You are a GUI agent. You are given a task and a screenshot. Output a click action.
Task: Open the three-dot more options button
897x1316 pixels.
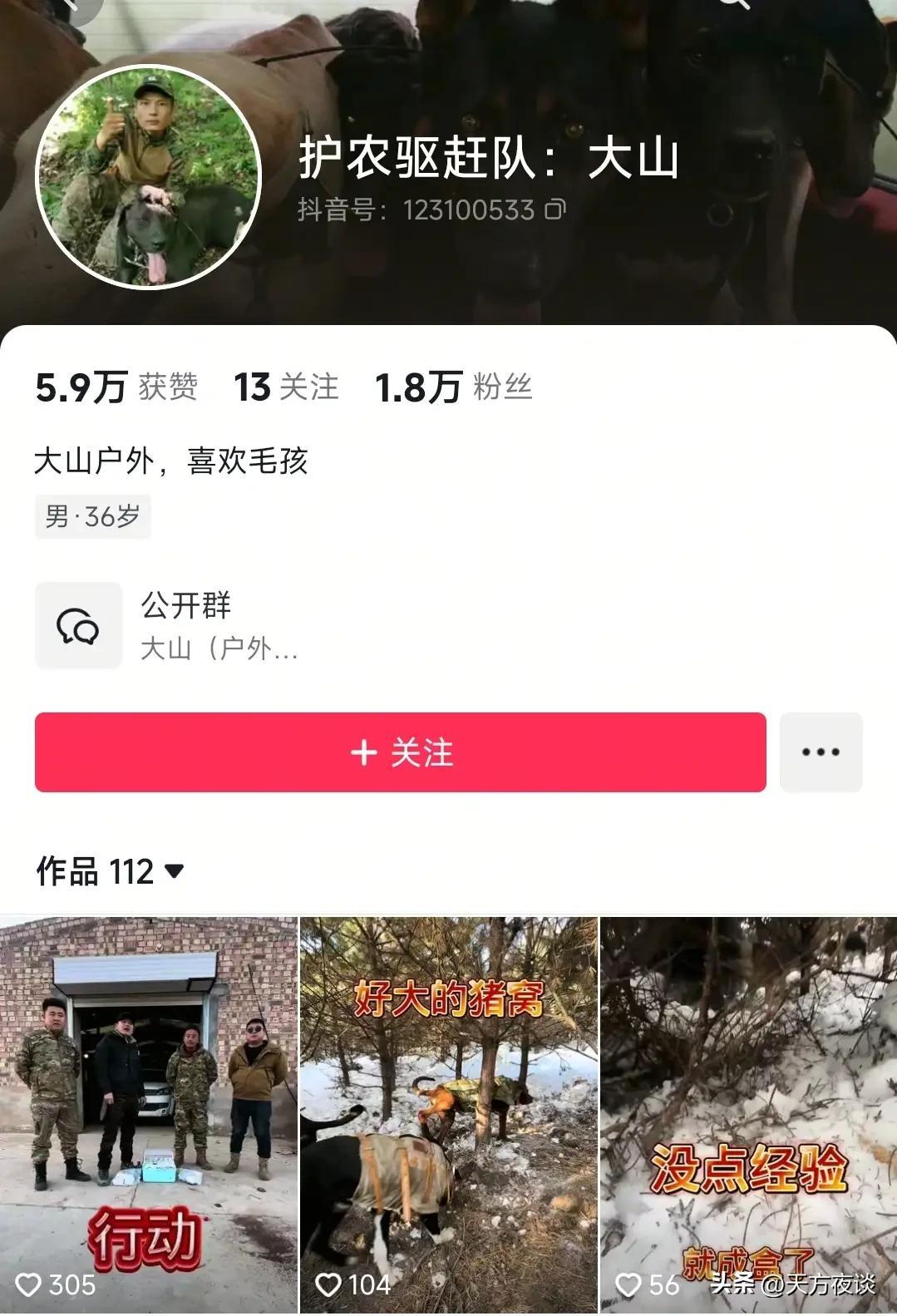click(x=821, y=752)
